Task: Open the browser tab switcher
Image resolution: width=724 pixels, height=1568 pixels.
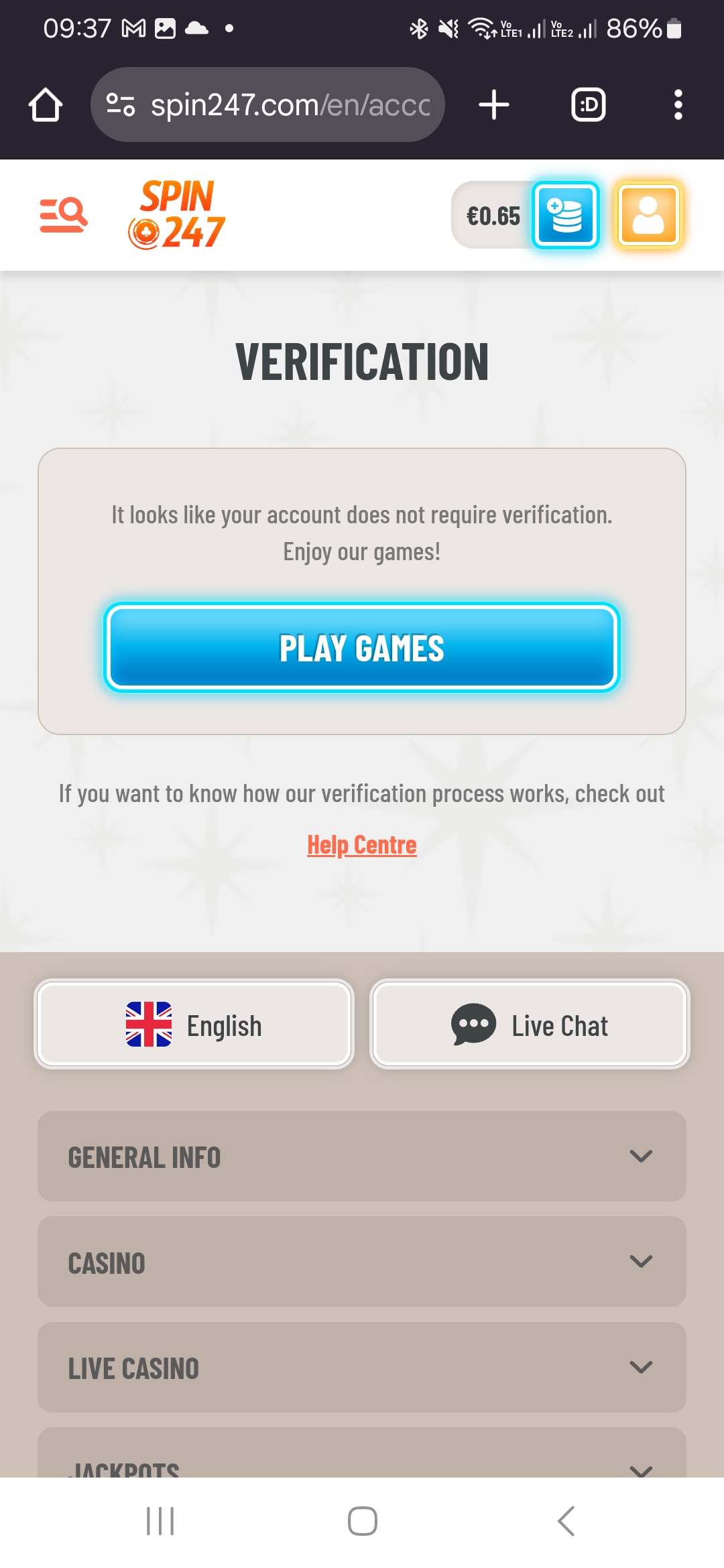Action: coord(588,105)
